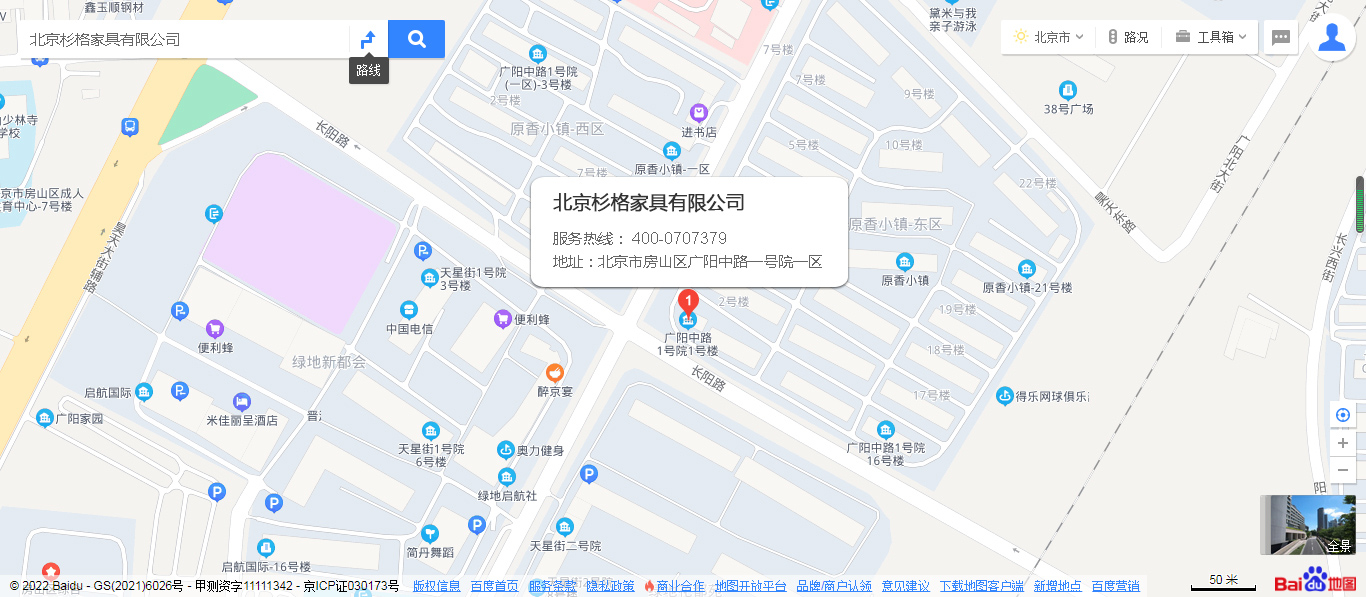The image size is (1366, 597).
Task: Open the 隐私政策 privacy link
Action: click(610, 586)
